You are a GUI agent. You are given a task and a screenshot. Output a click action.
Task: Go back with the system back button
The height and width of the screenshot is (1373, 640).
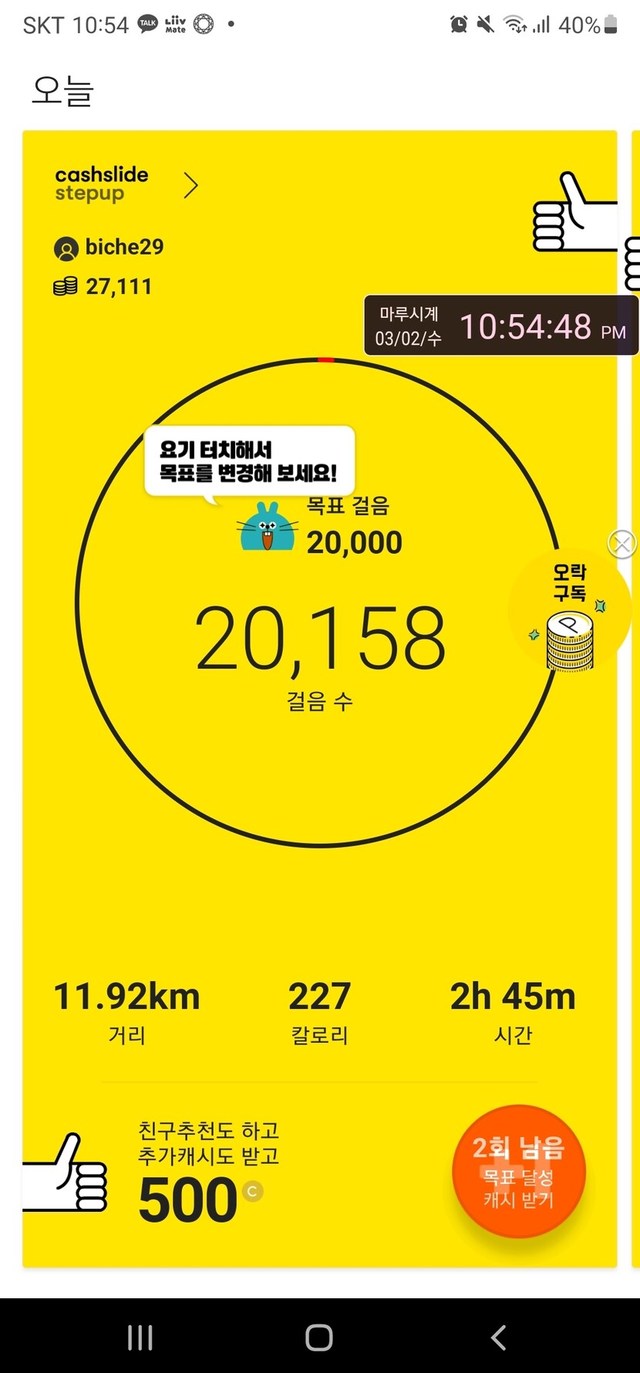pyautogui.click(x=498, y=1337)
